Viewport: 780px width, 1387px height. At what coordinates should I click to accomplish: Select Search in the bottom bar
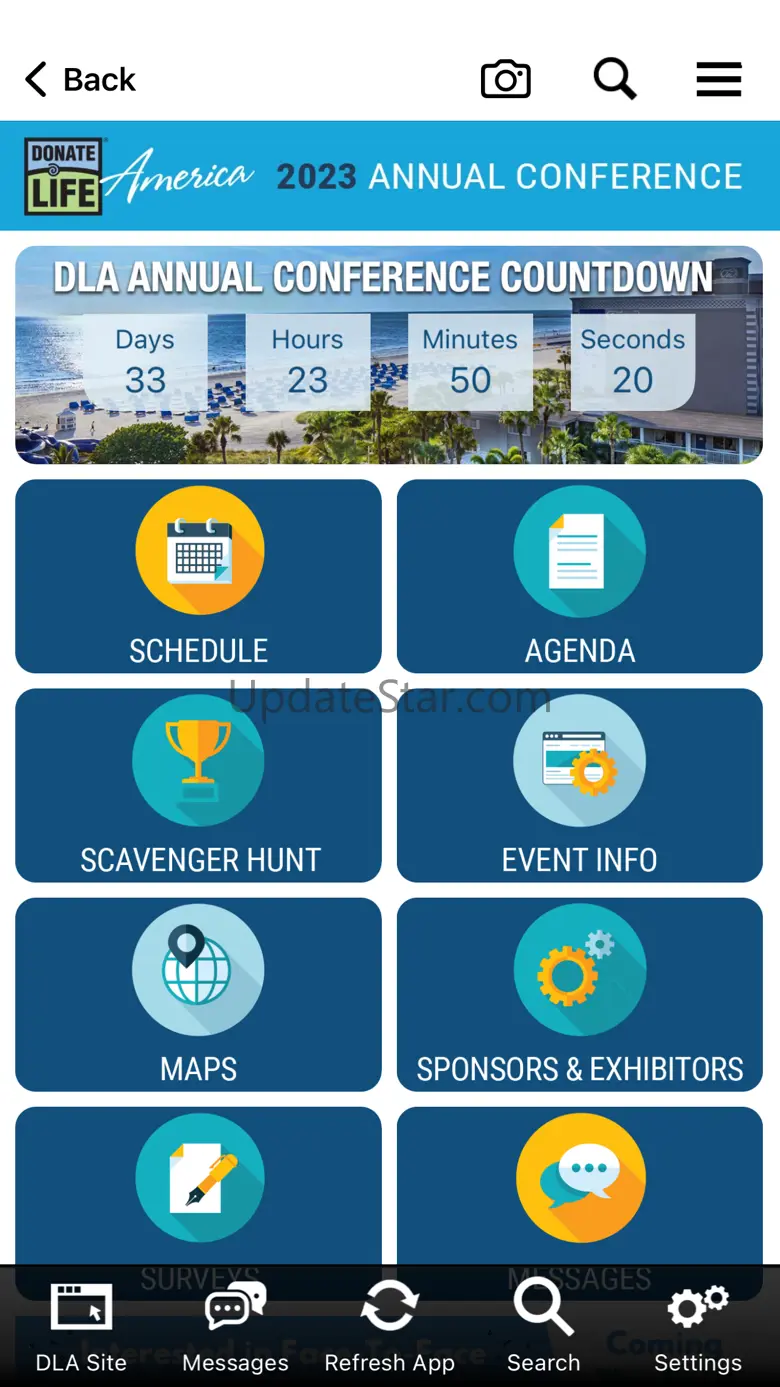(543, 1328)
